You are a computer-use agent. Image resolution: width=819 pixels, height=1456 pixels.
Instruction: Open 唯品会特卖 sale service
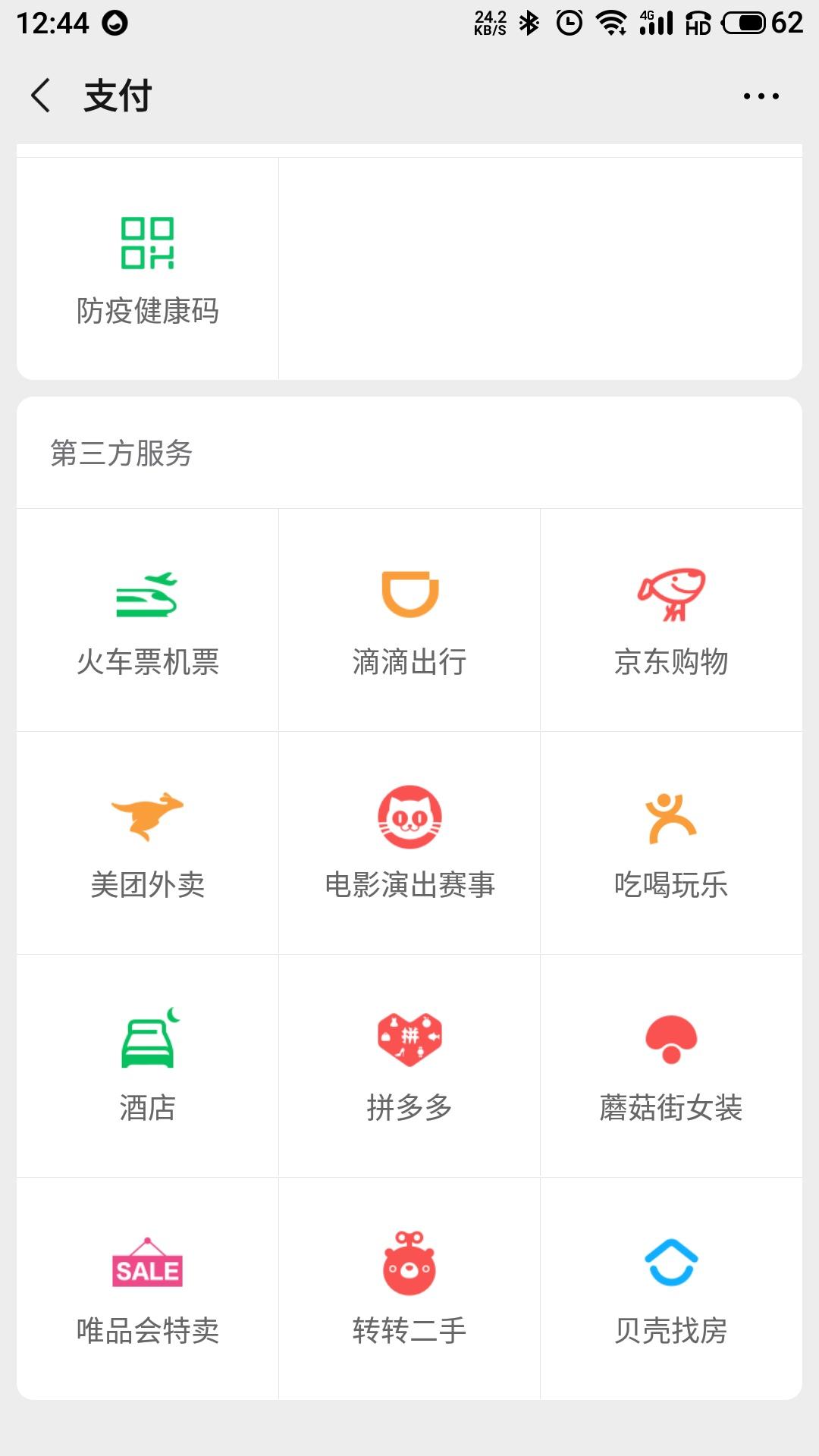pyautogui.click(x=148, y=1289)
